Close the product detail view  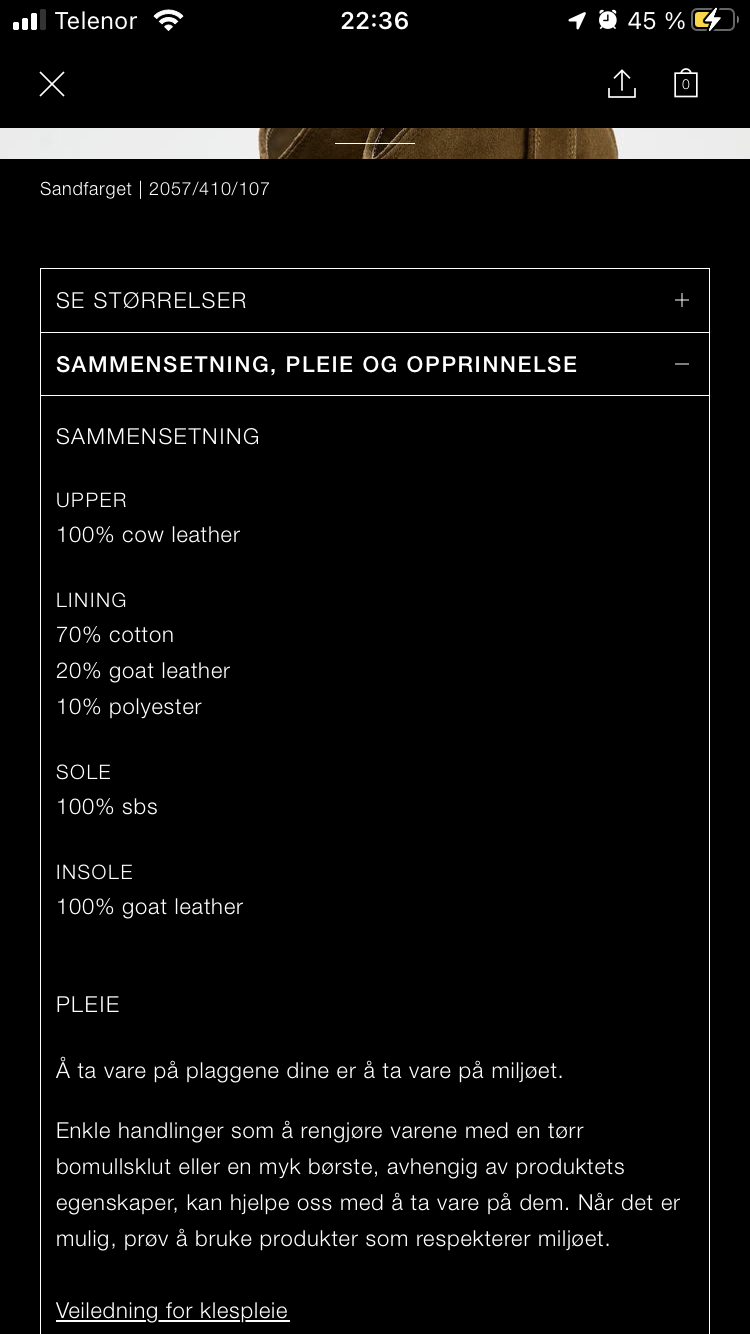coord(51,84)
